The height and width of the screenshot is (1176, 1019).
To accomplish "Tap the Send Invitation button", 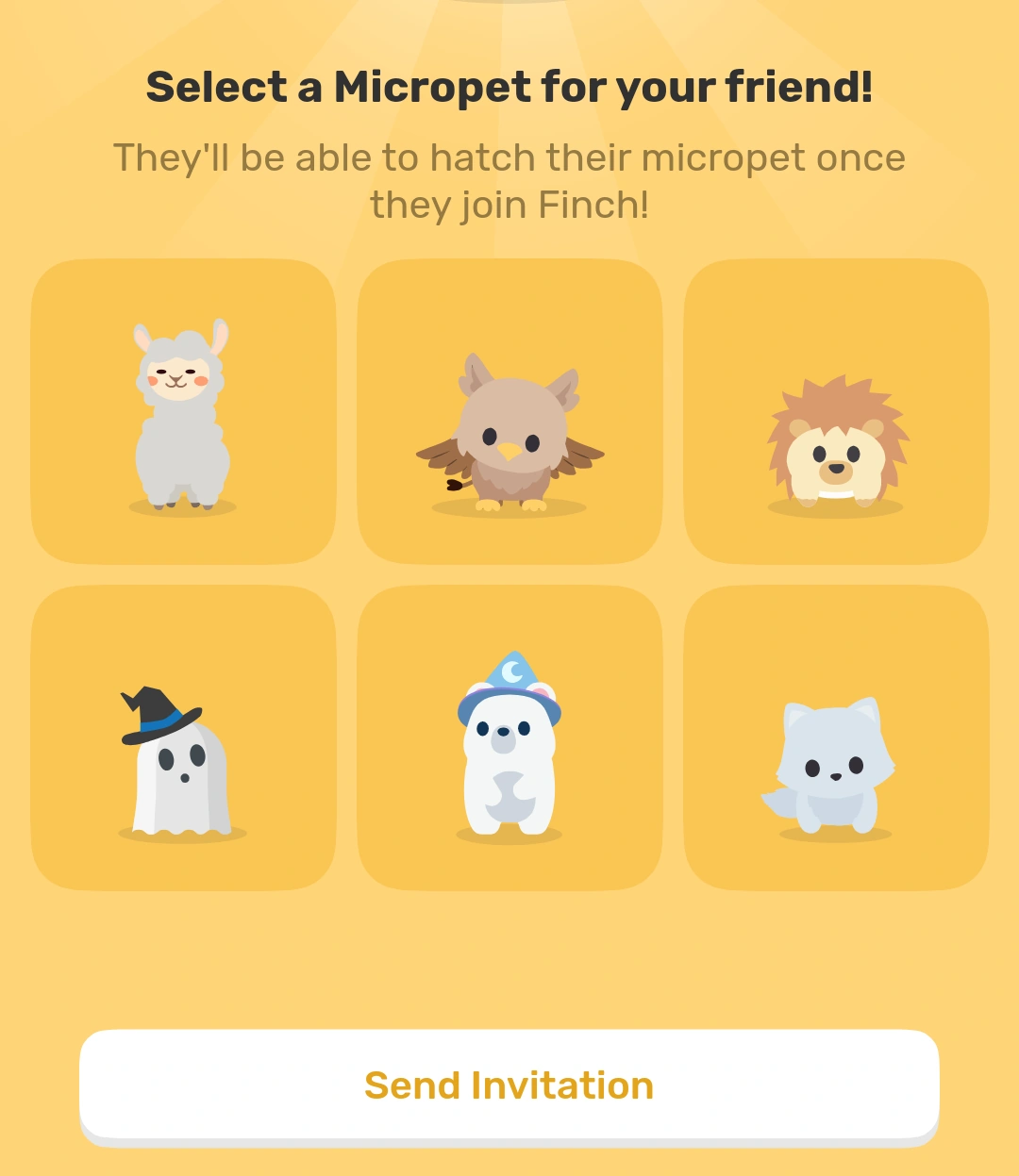I will pyautogui.click(x=509, y=1085).
